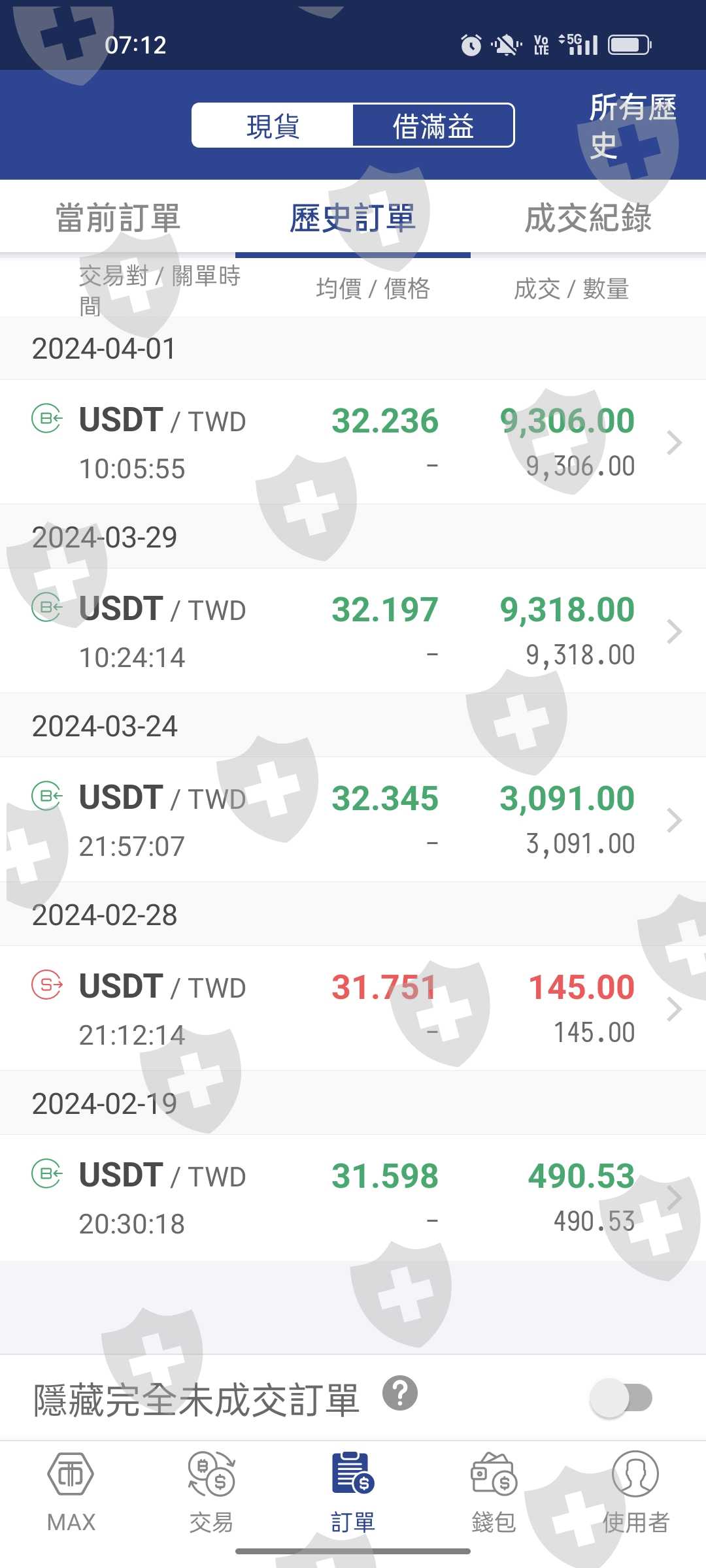View the USDT/TWD order at 21:57:07

(353, 820)
